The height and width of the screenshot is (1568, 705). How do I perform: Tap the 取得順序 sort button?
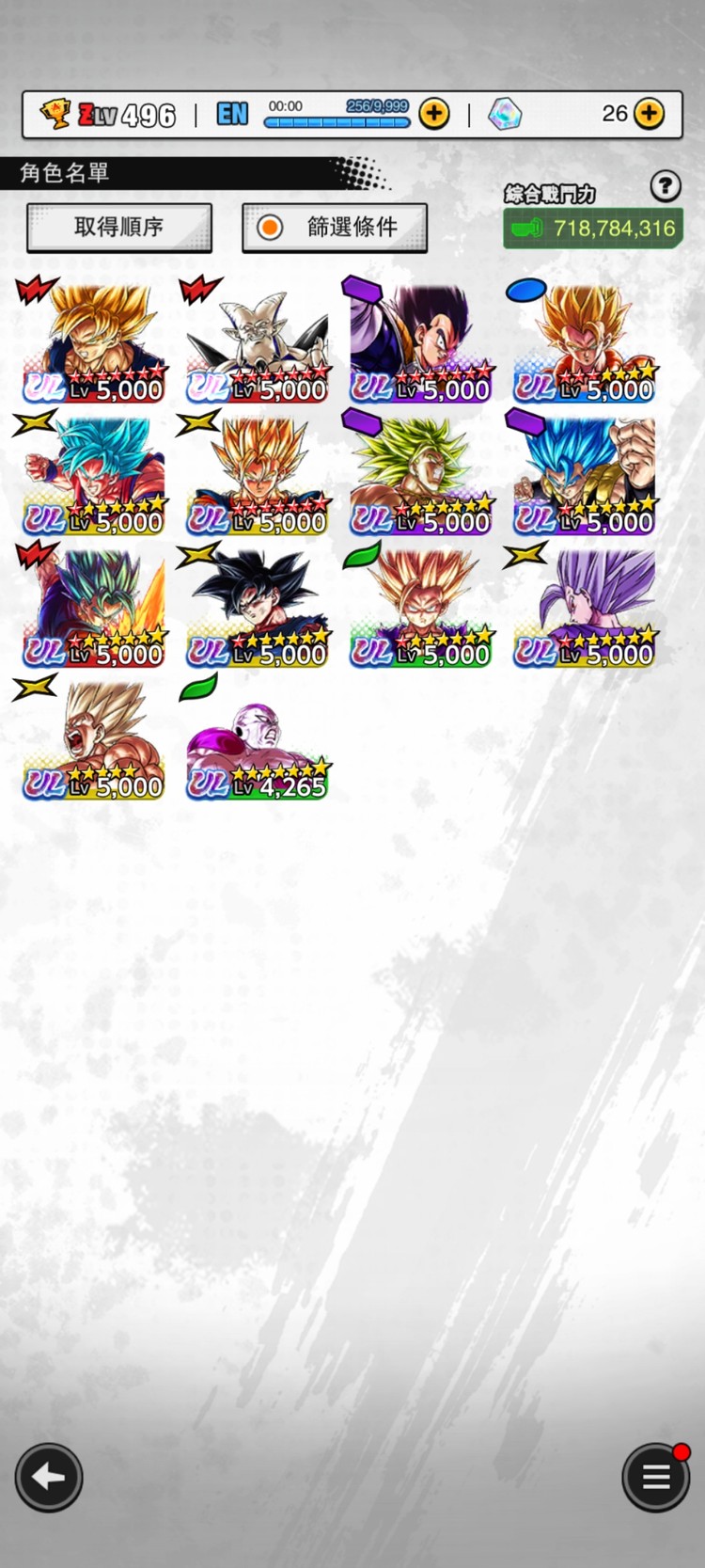pyautogui.click(x=119, y=228)
